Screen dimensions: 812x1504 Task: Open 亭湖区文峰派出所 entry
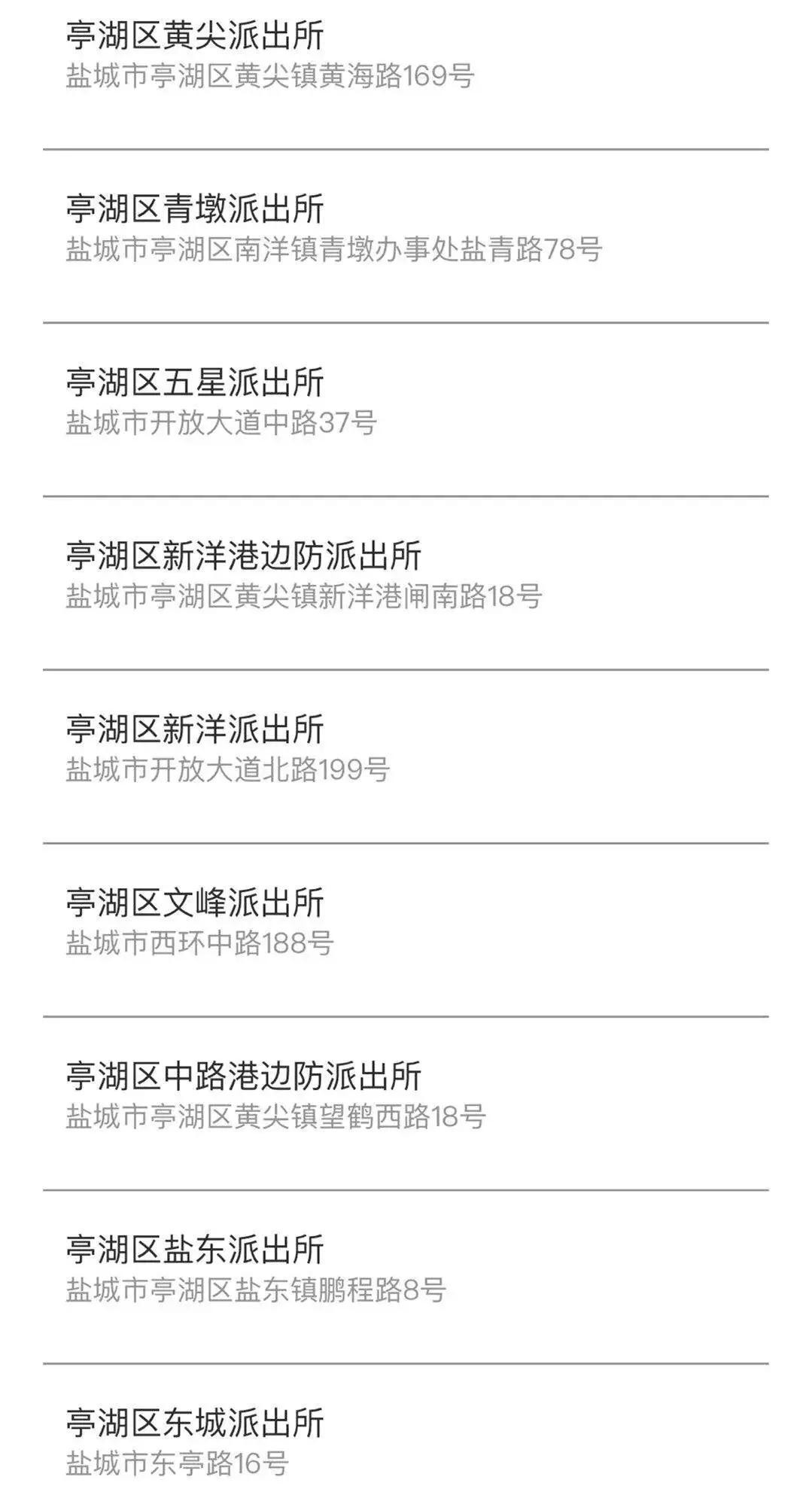point(196,903)
